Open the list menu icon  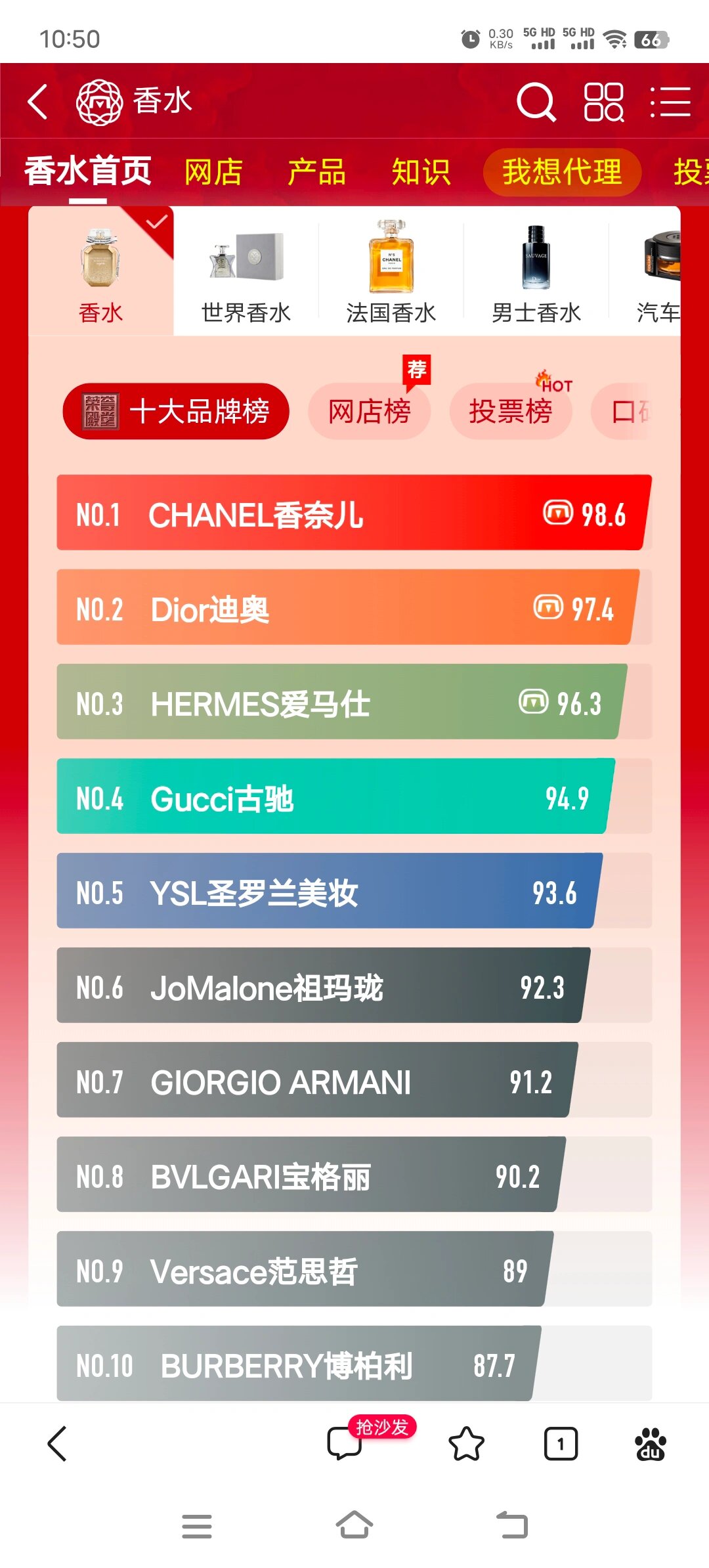[670, 102]
